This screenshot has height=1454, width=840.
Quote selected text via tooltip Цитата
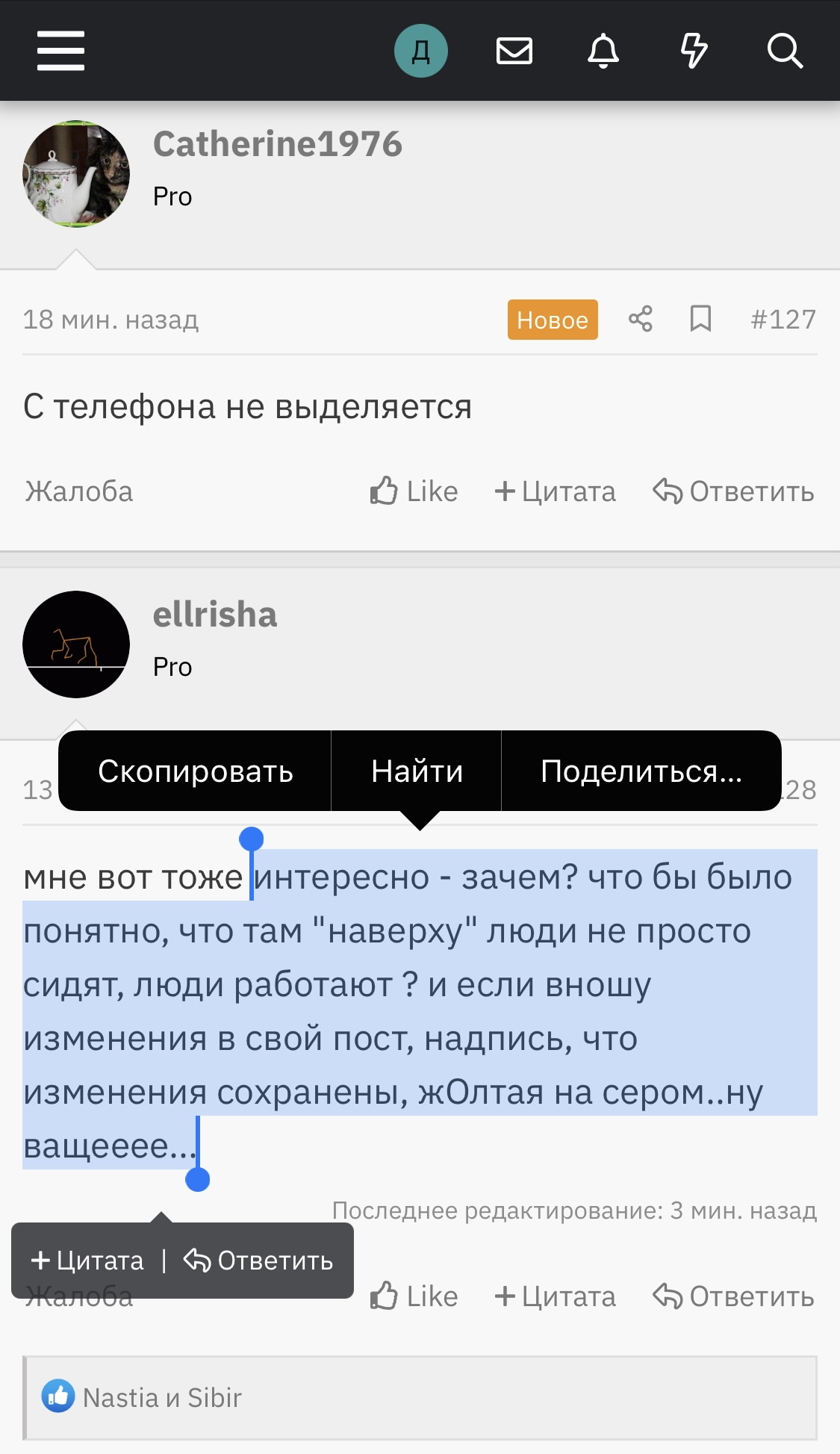(87, 1261)
